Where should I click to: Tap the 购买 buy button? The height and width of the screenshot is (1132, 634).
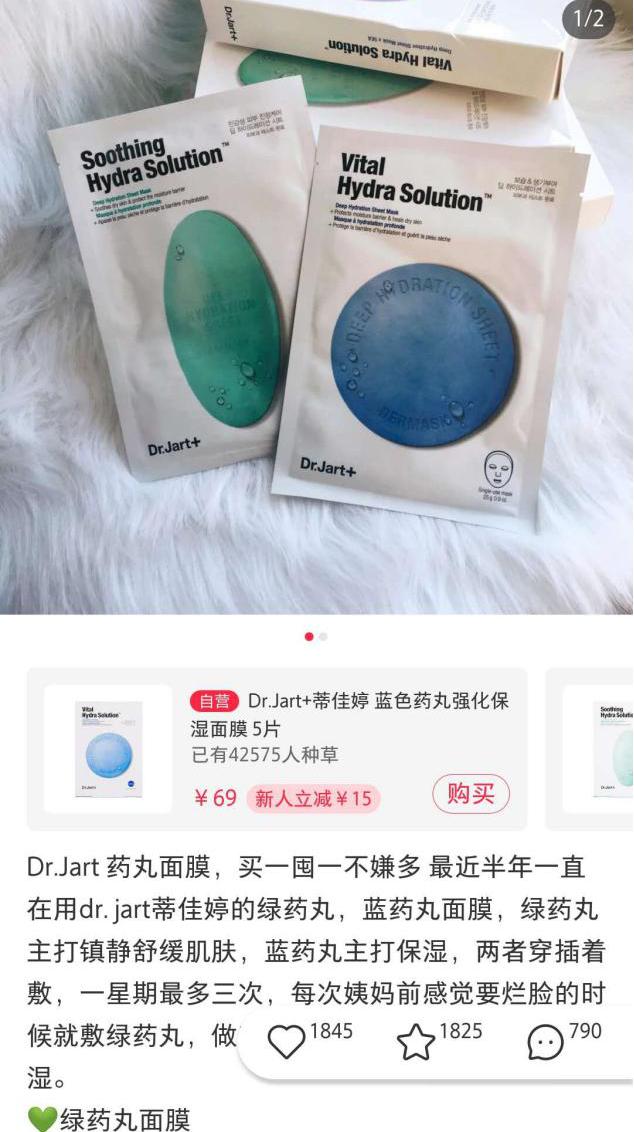pos(471,794)
